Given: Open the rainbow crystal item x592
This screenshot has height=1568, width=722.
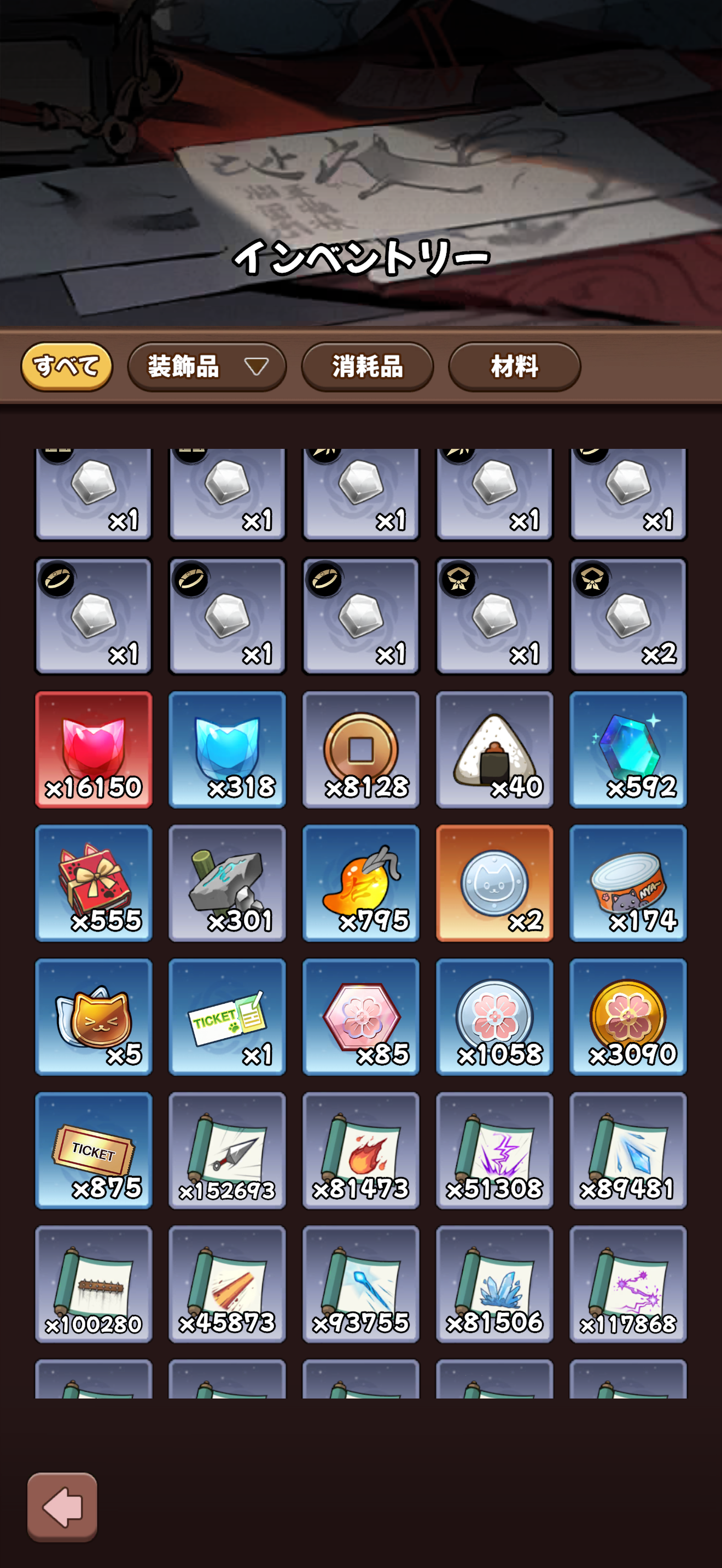Looking at the screenshot, I should [x=628, y=750].
